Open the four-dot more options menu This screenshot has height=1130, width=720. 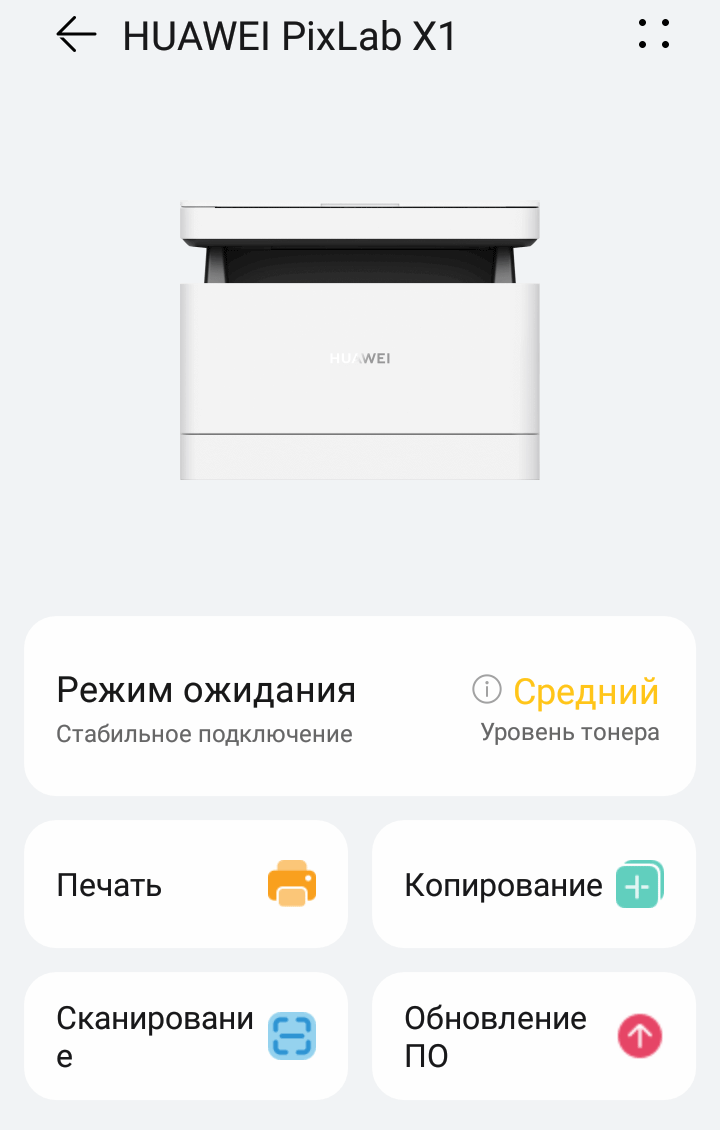coord(654,35)
